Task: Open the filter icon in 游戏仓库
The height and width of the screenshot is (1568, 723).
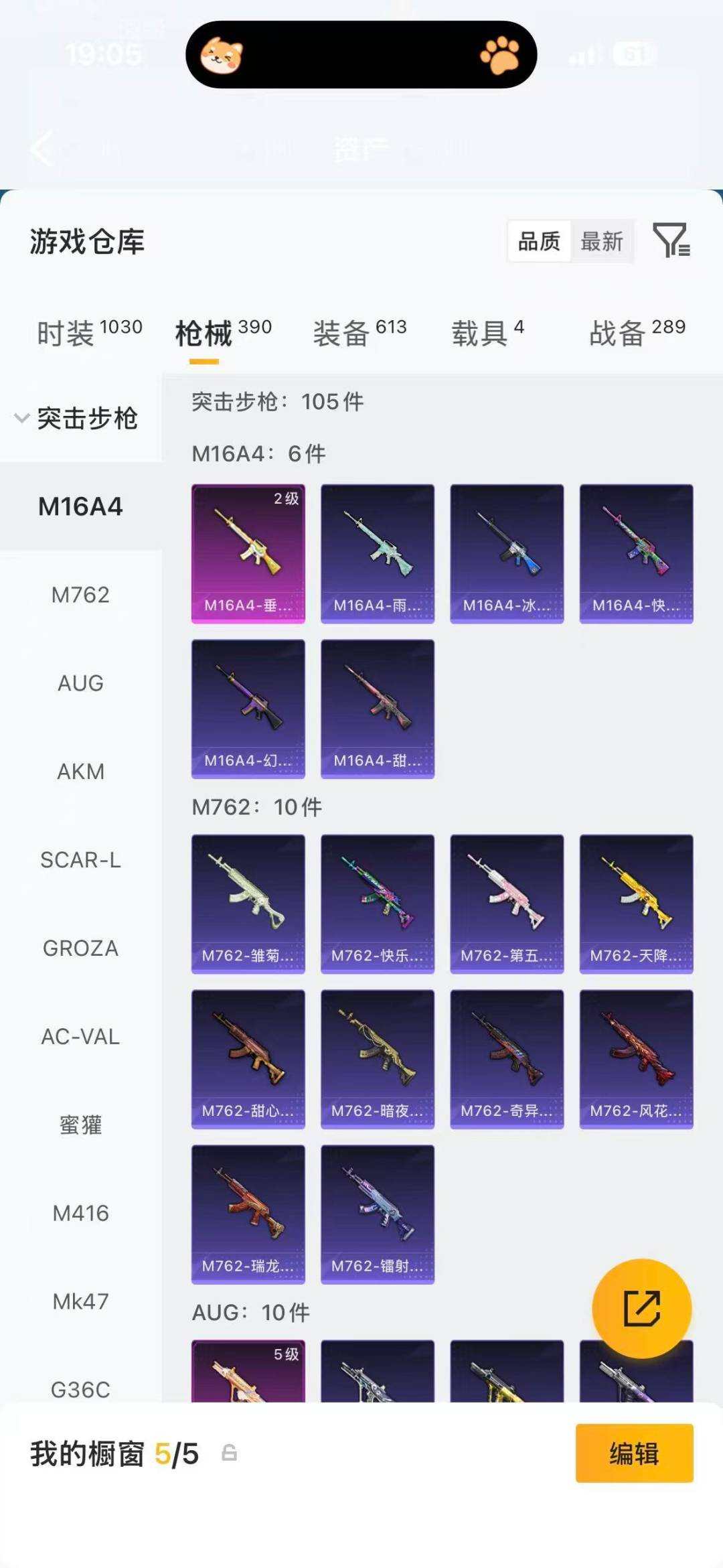Action: click(671, 240)
